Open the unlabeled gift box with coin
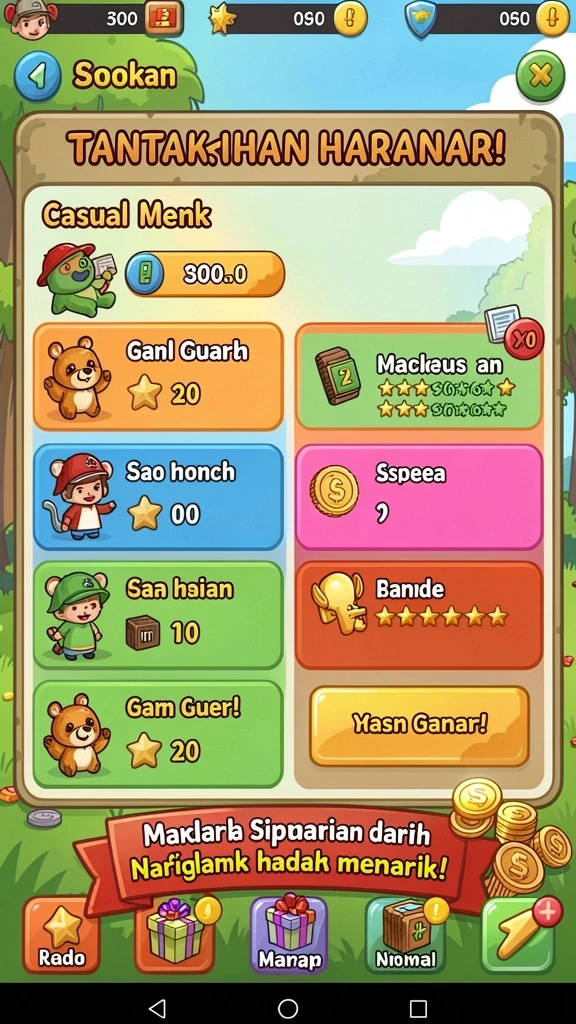This screenshot has width=576, height=1024. coord(175,935)
